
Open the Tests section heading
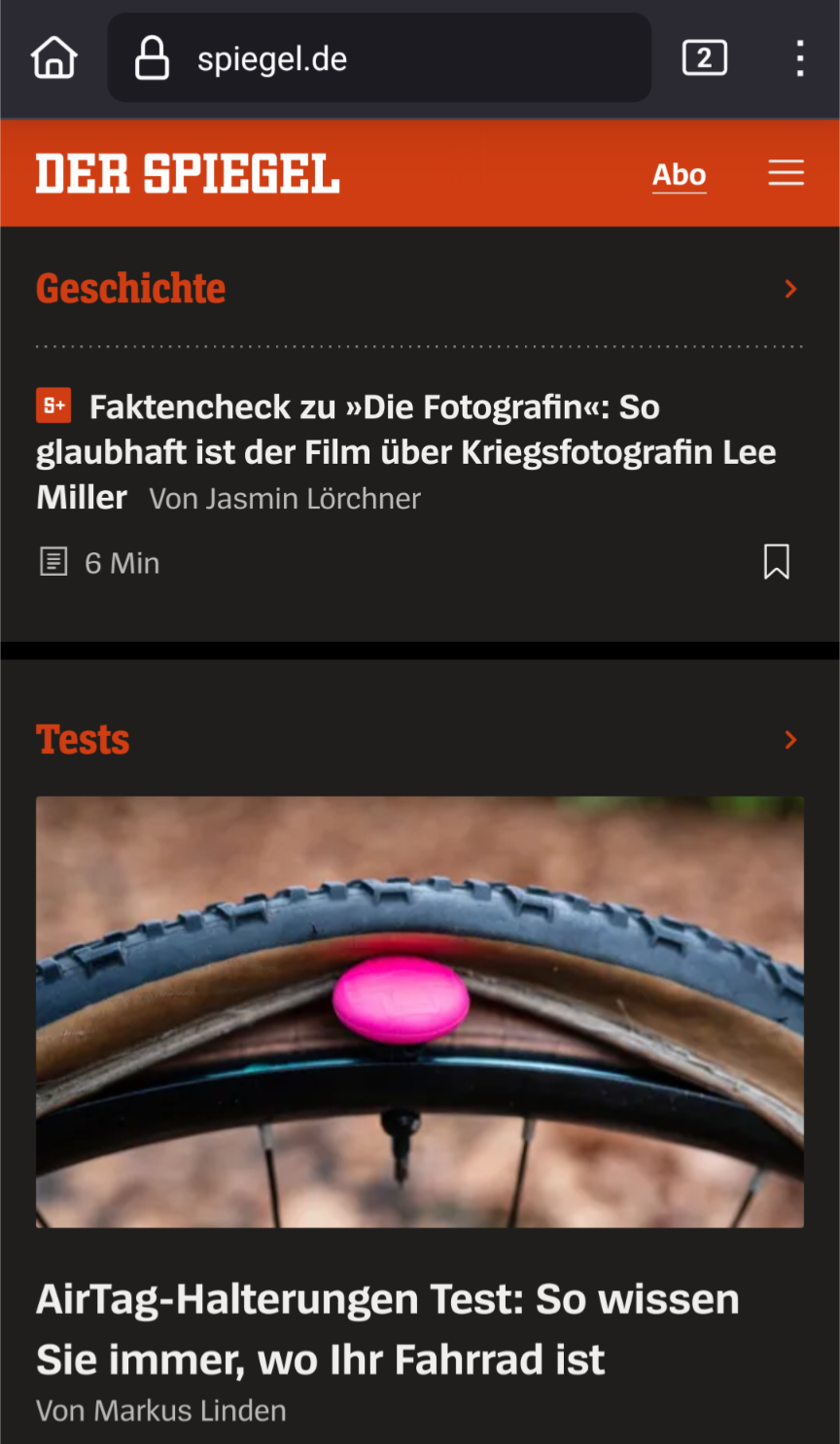click(84, 740)
